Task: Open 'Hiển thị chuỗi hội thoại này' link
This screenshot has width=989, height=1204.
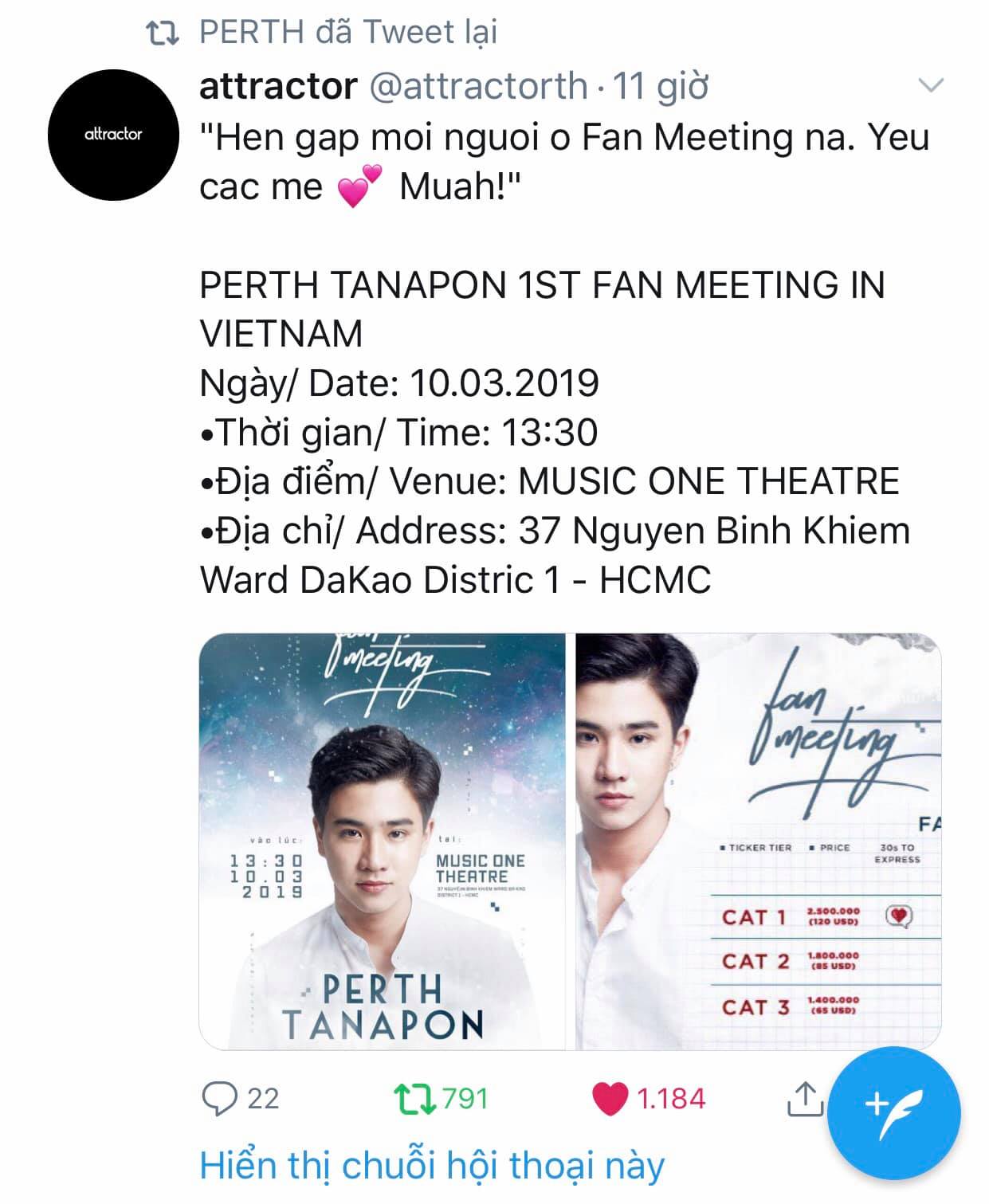Action: tap(431, 1166)
